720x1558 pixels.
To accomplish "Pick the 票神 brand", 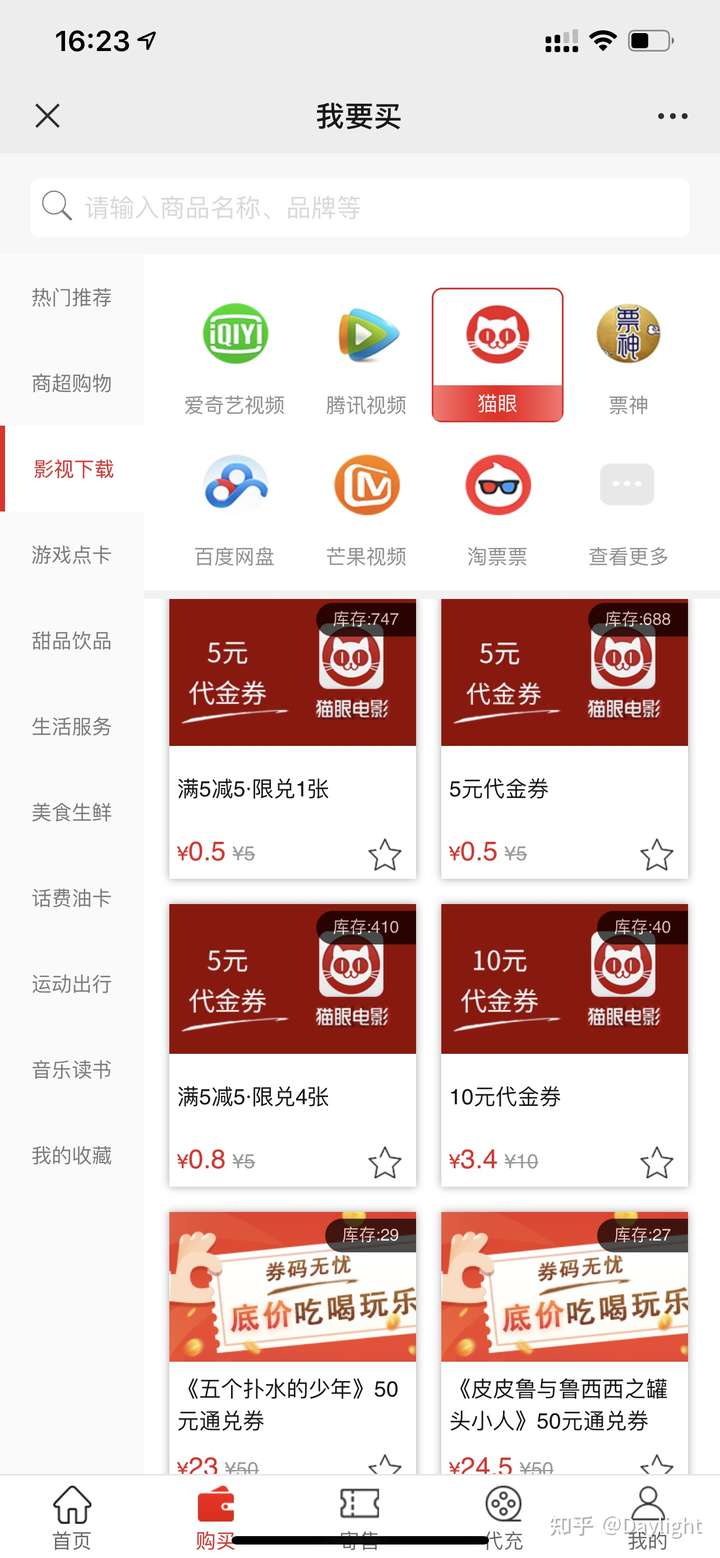I will (x=628, y=357).
